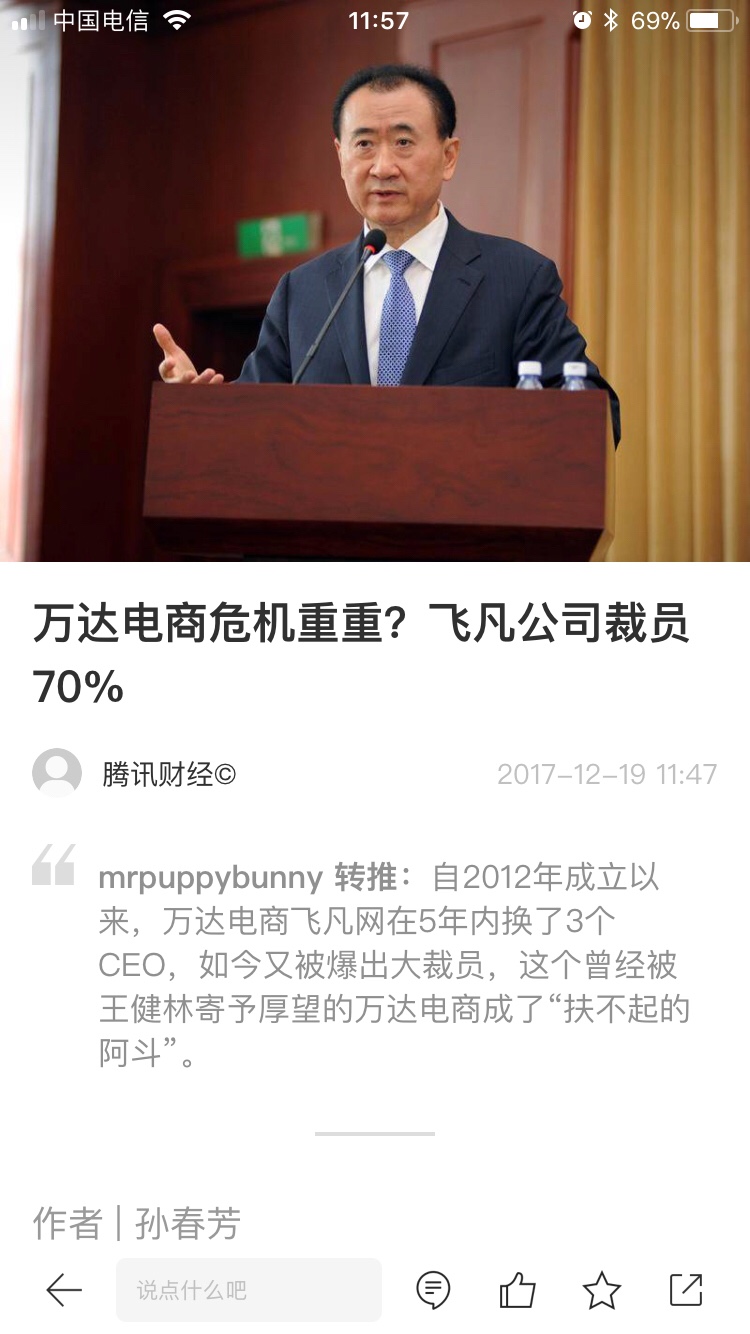The height and width of the screenshot is (1334, 750).
Task: Bookmark article with the star icon
Action: (602, 1290)
